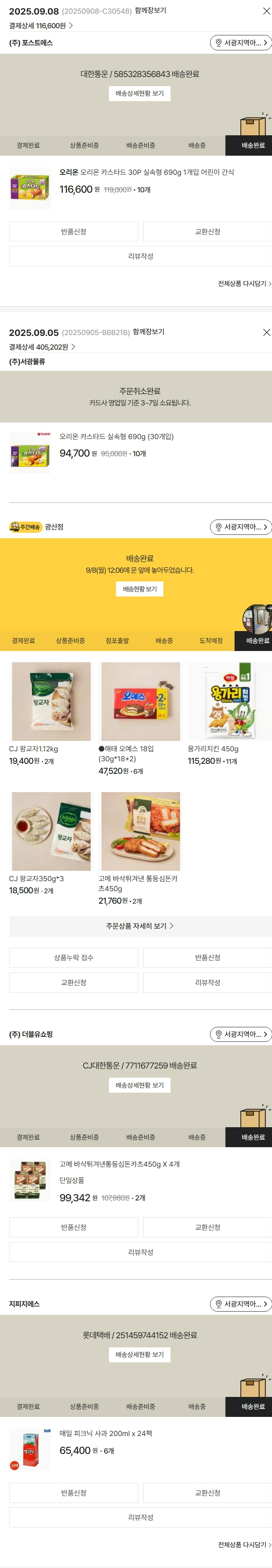Tap the 서광지역 delivery address chip beside 지피지에스
The height and width of the screenshot is (1568, 272).
click(x=240, y=1304)
